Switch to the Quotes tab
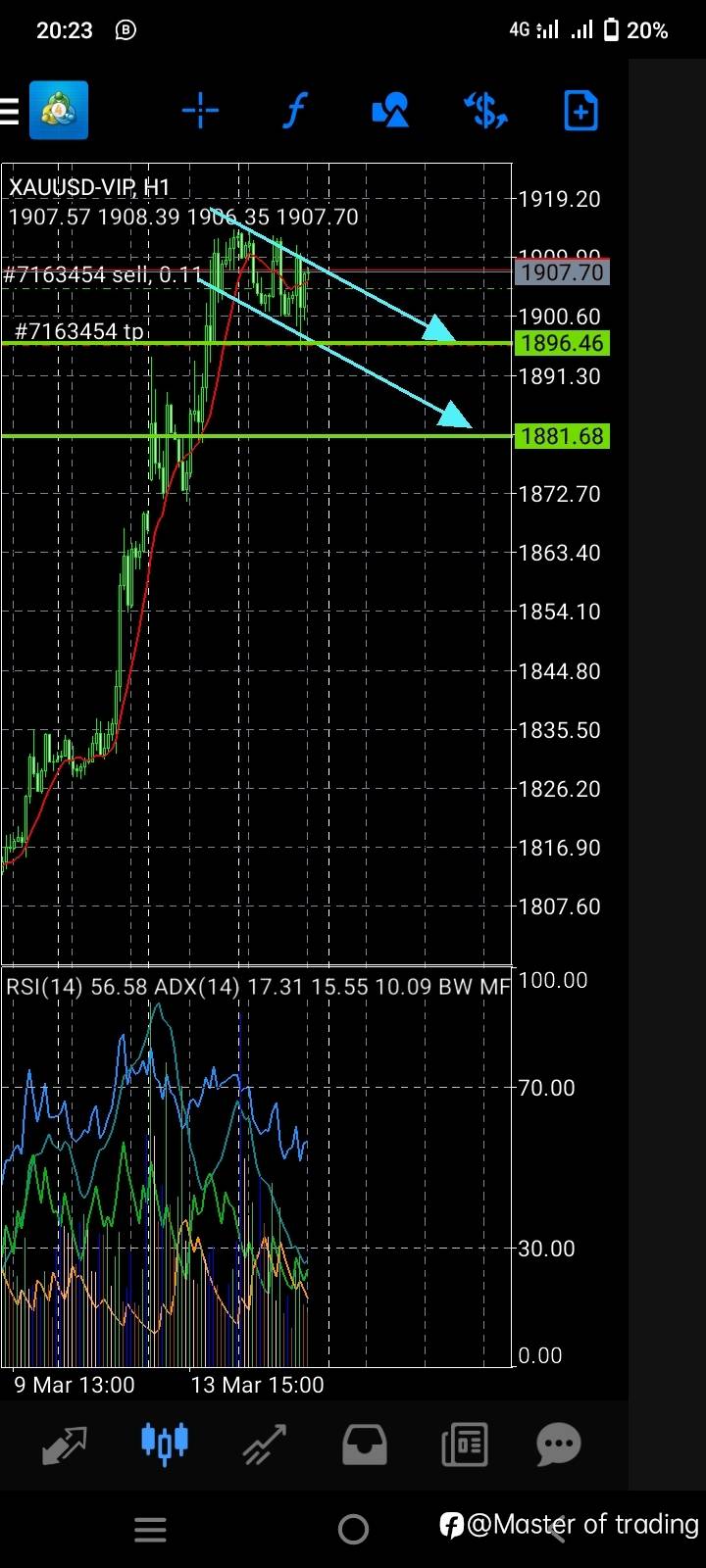This screenshot has height=1568, width=706. point(65,1445)
